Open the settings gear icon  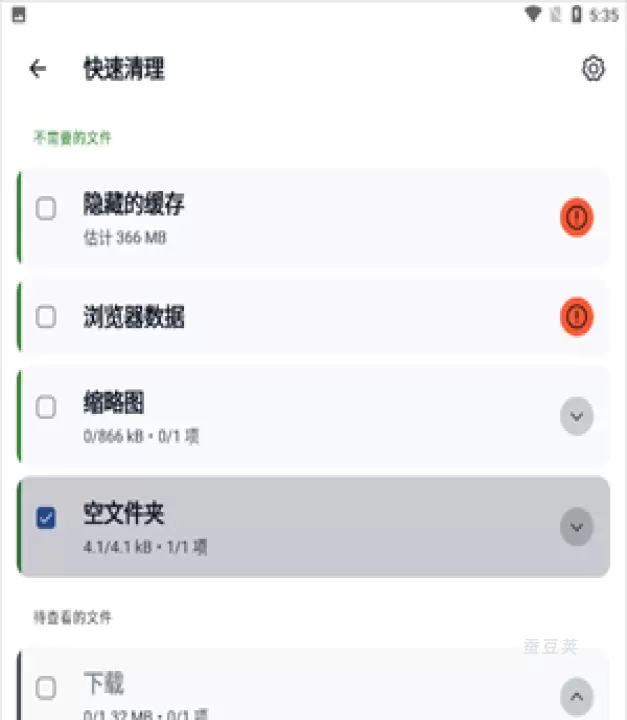(593, 68)
